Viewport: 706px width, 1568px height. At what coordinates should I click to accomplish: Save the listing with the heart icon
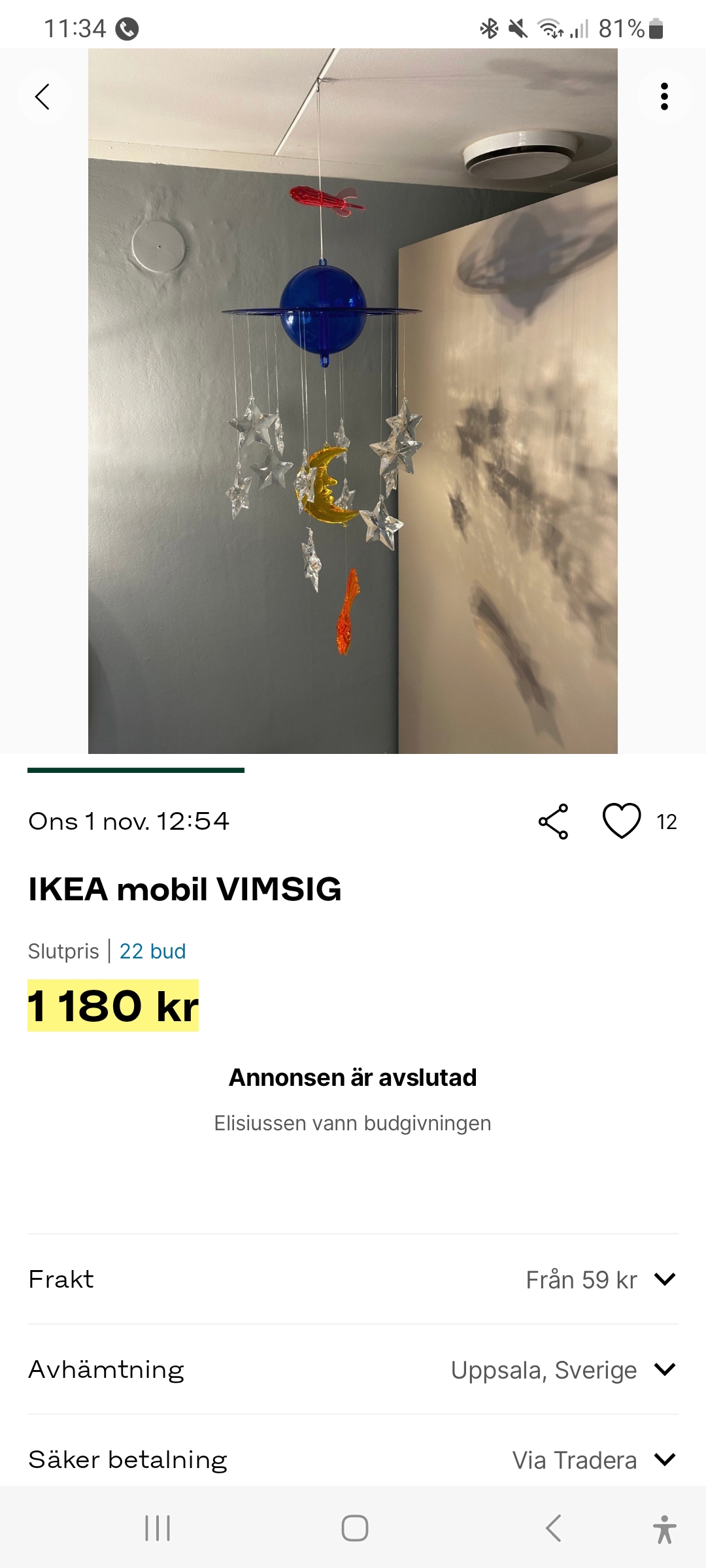[622, 821]
